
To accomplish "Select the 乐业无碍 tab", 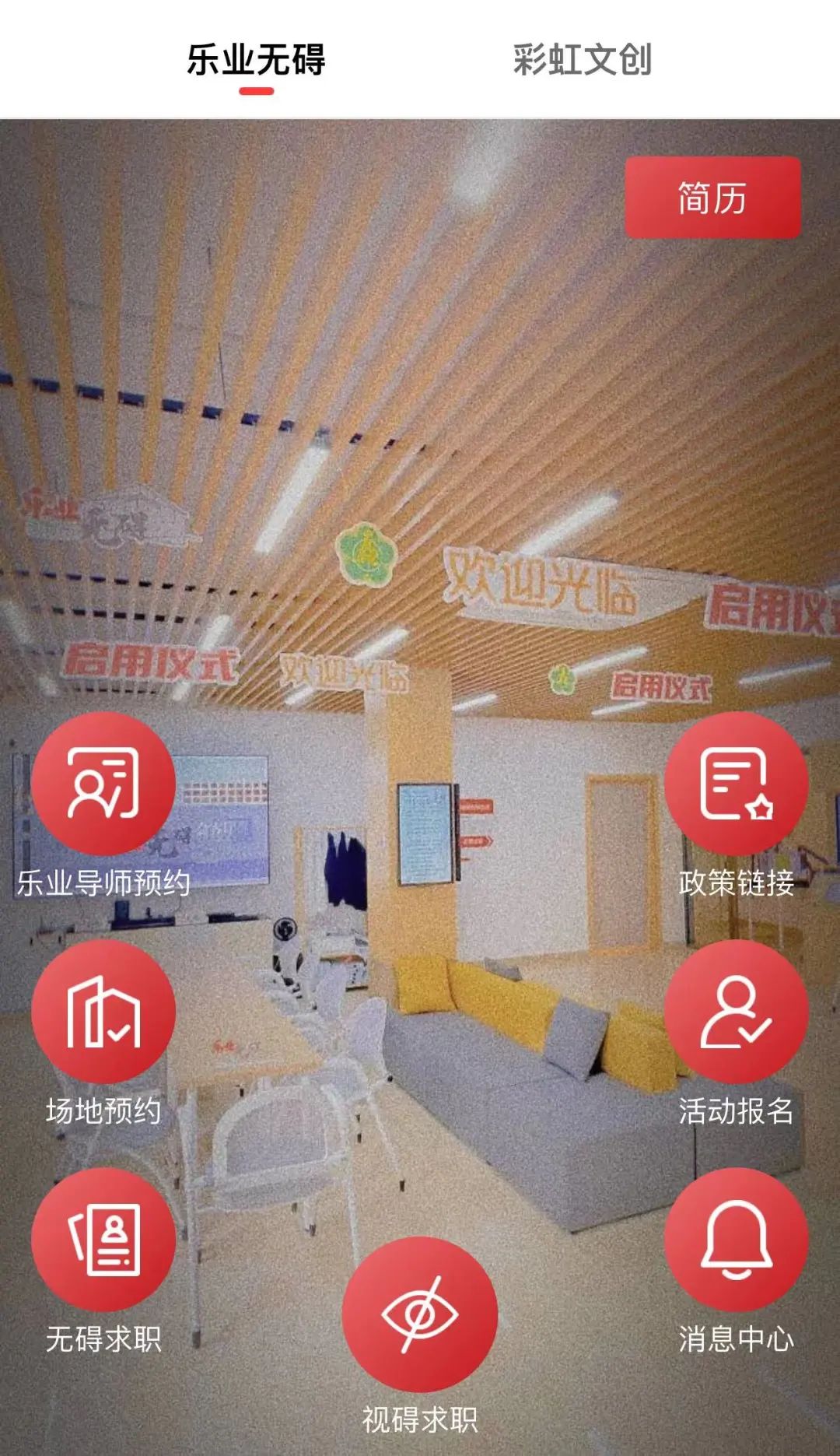I will tap(256, 60).
